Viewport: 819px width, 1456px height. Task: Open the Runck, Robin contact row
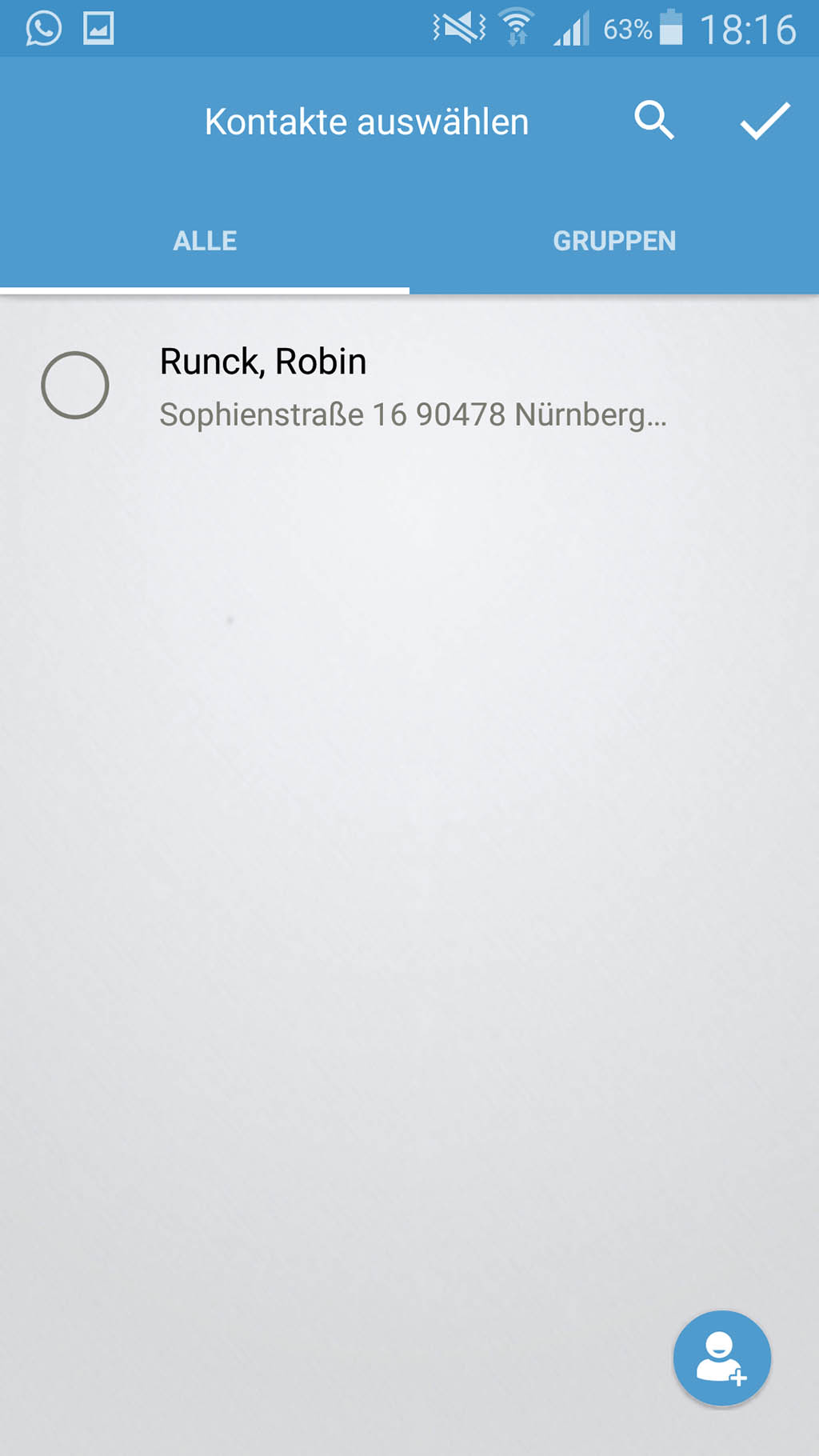point(409,386)
